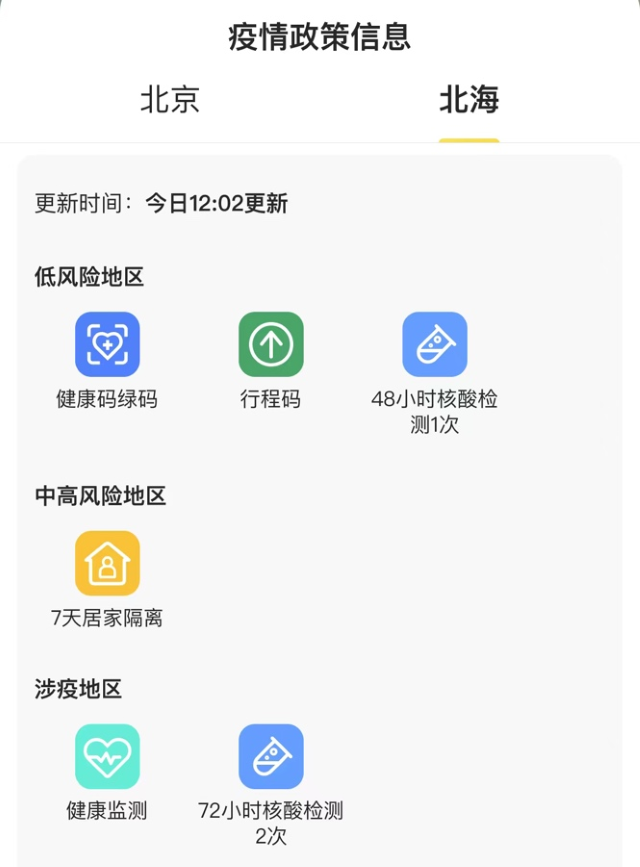640x867 pixels.
Task: Switch to the 北京 tab
Action: click(170, 100)
